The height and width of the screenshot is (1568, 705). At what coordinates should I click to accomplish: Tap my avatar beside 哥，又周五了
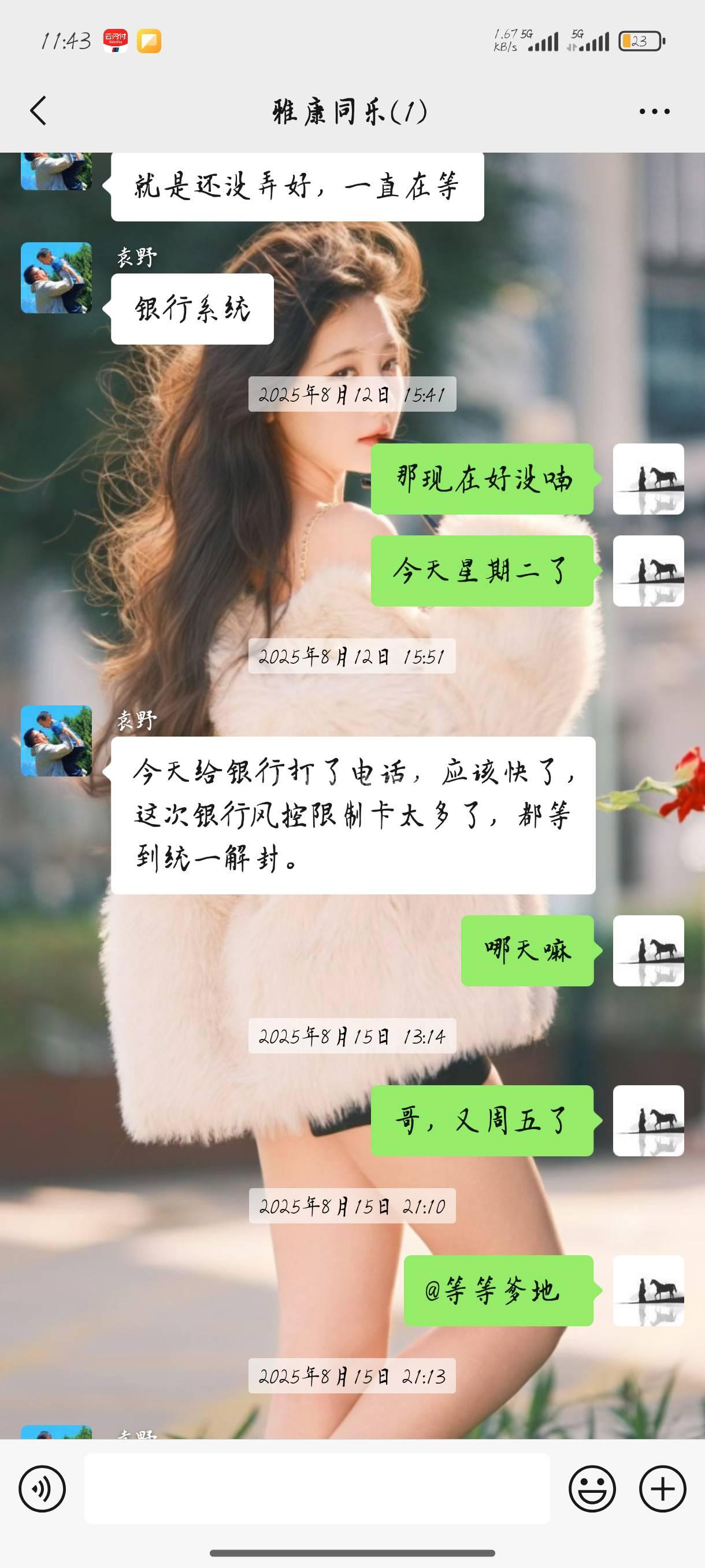pyautogui.click(x=648, y=1120)
